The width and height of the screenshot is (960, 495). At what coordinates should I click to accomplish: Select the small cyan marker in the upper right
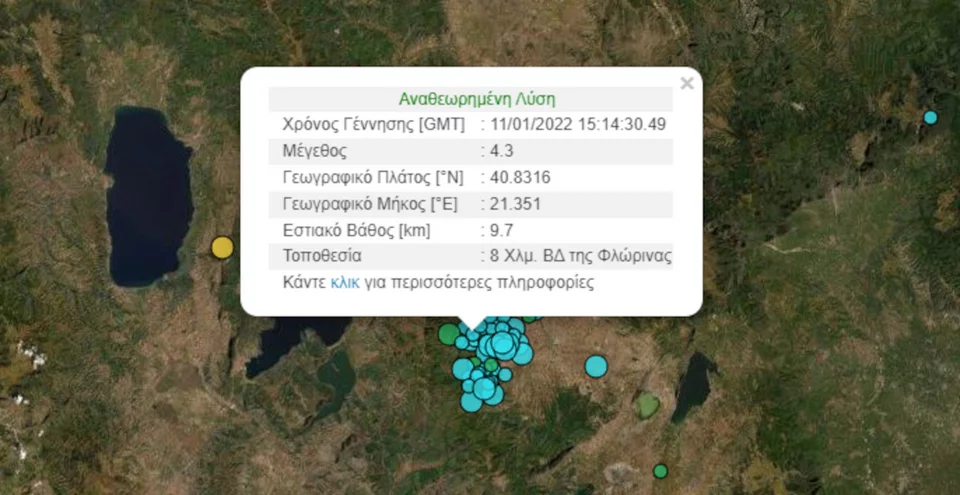click(x=930, y=118)
